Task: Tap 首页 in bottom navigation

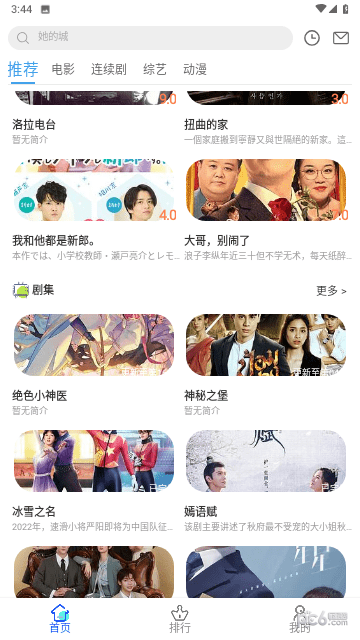Action: pos(60,619)
